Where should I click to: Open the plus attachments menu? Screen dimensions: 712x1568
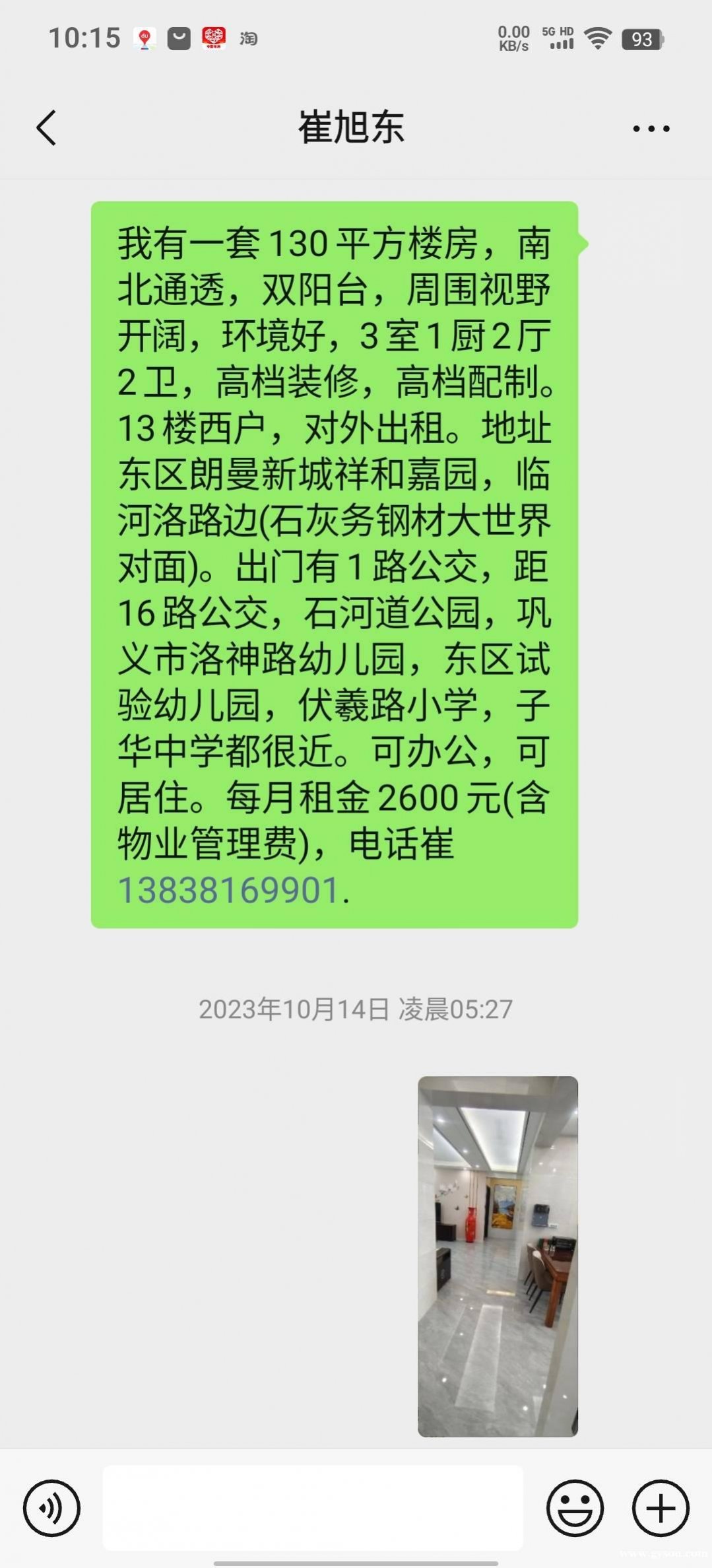click(661, 1508)
